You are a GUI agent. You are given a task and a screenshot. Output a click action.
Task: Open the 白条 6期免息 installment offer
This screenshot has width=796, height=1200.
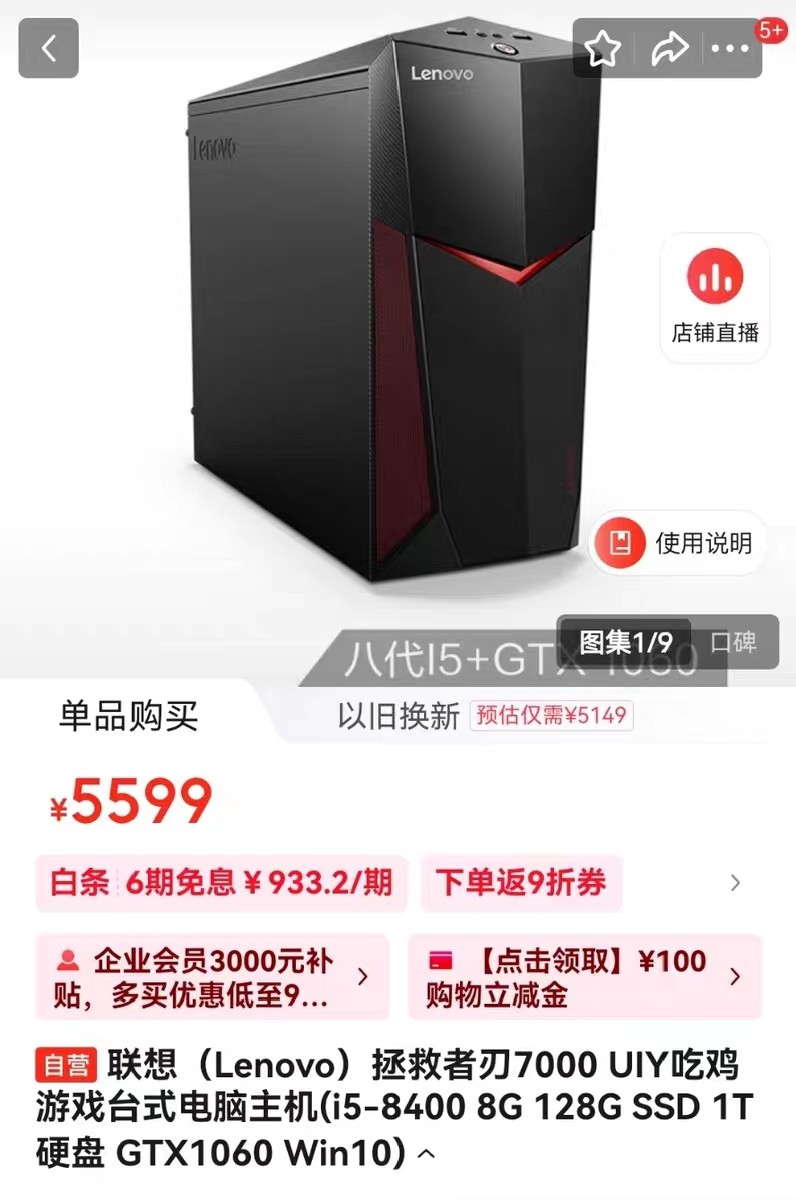pyautogui.click(x=221, y=882)
